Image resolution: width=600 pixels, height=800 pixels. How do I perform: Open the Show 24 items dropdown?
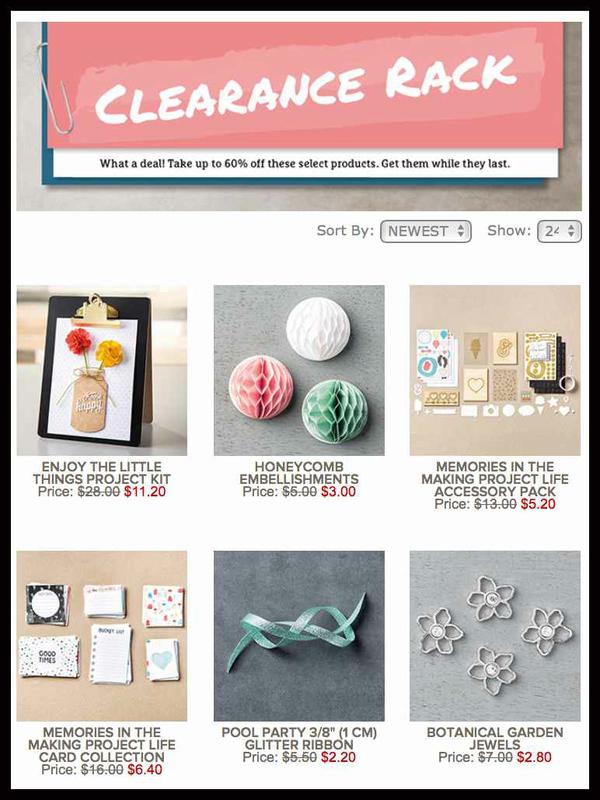tap(558, 231)
